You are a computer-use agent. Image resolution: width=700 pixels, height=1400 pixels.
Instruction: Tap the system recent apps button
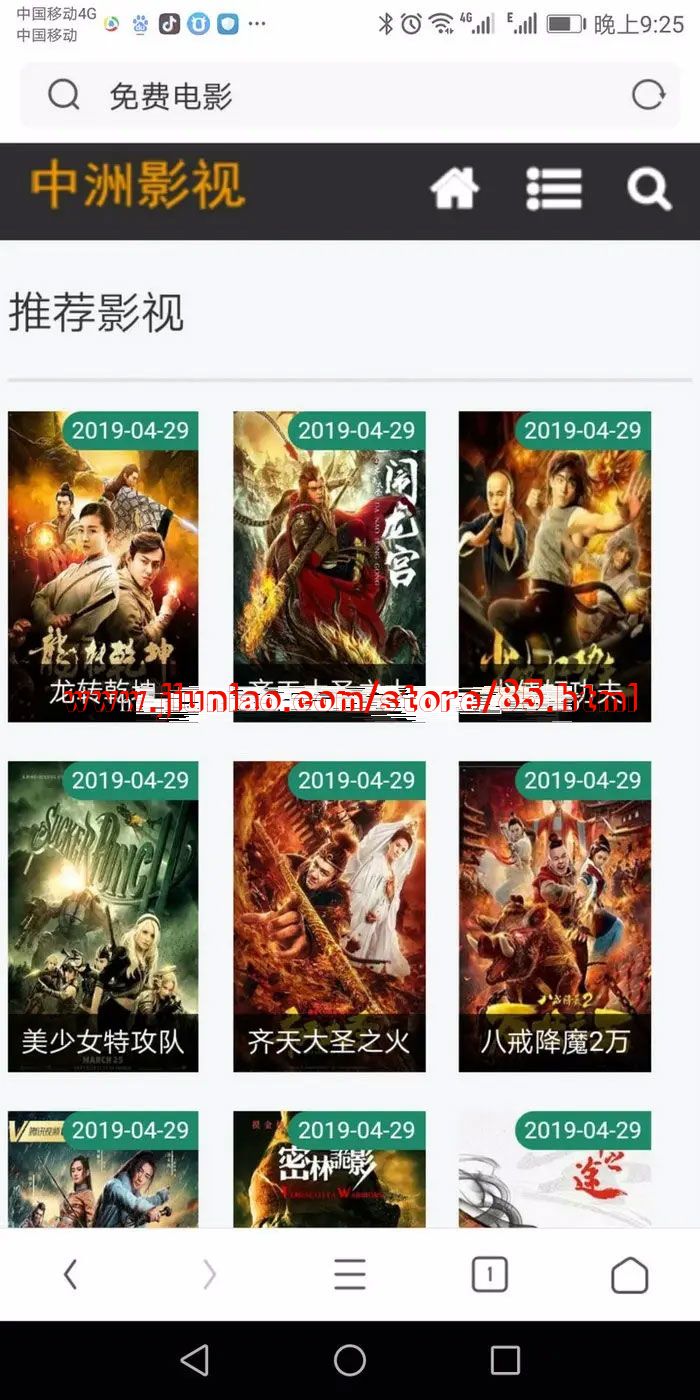click(x=505, y=1360)
